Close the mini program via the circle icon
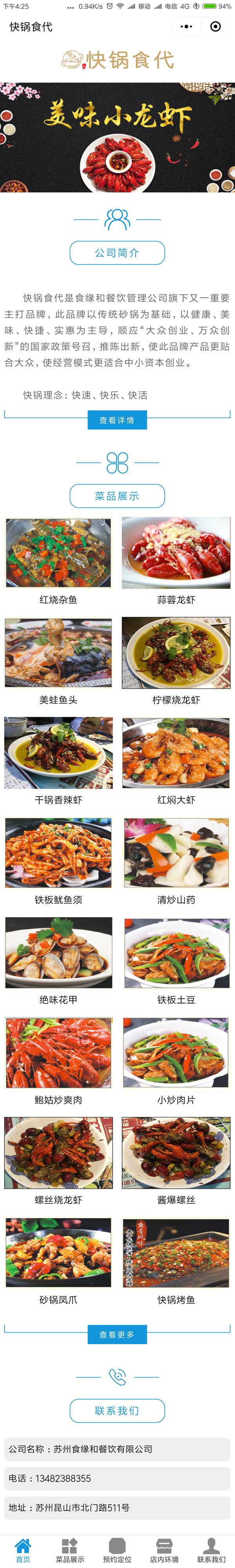The width and height of the screenshot is (235, 1568). click(215, 27)
